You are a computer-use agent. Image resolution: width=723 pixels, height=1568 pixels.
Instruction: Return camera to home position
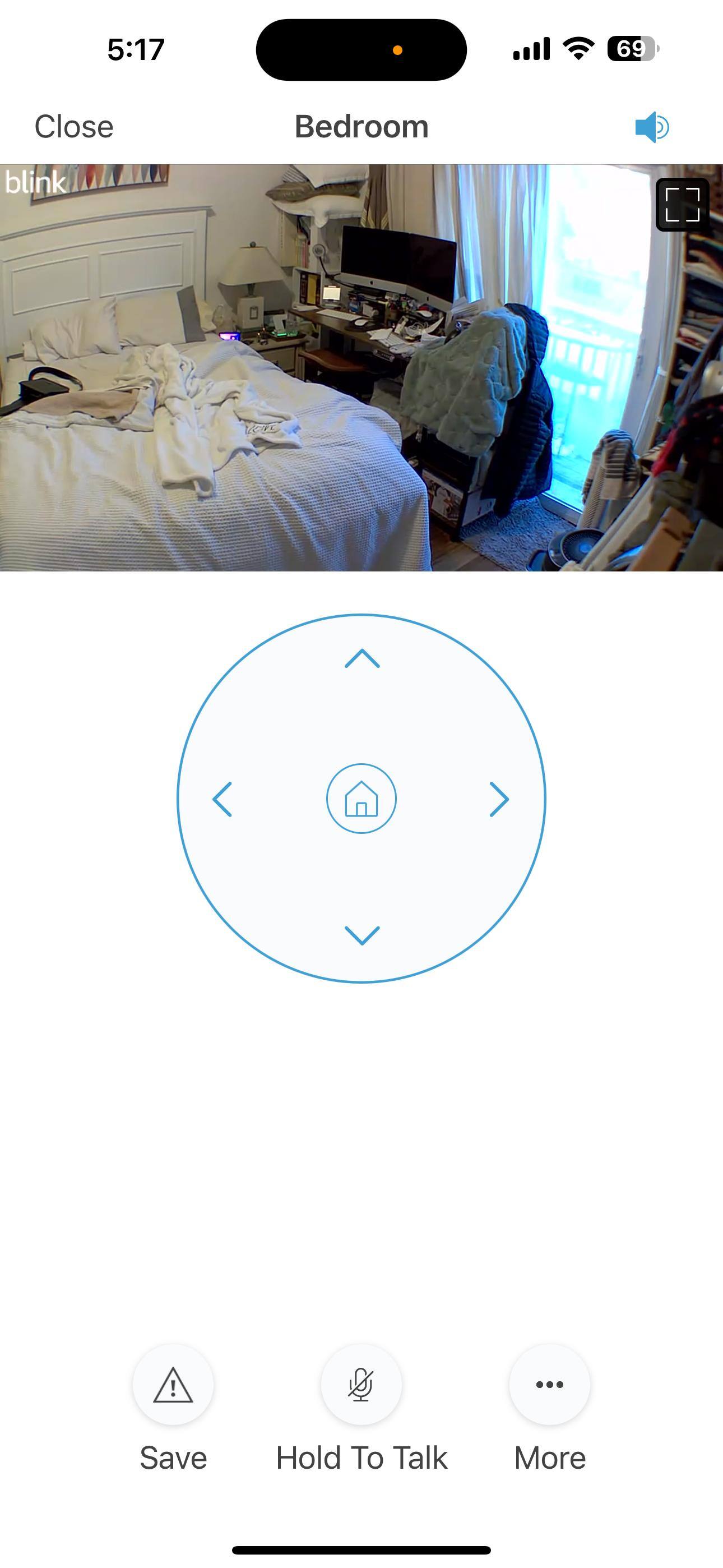point(361,799)
